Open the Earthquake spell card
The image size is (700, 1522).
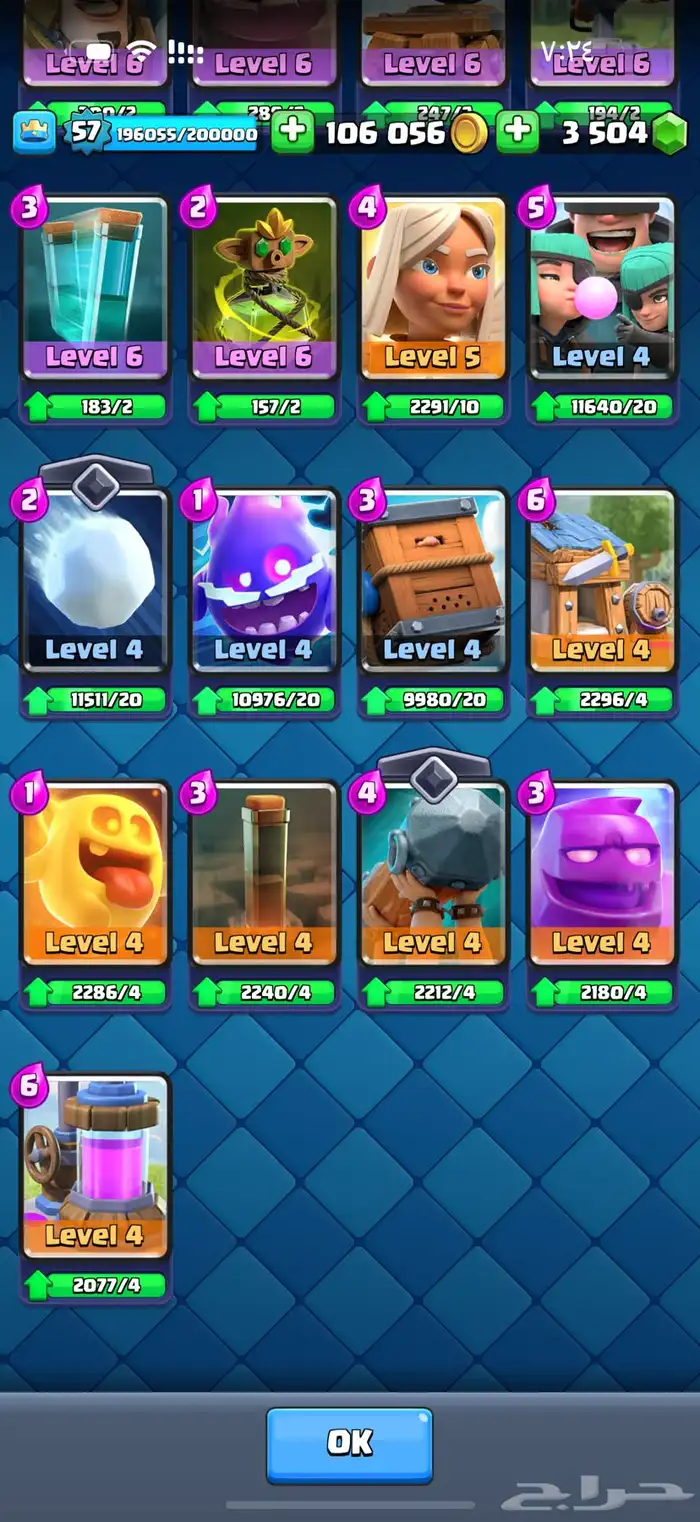point(264,875)
